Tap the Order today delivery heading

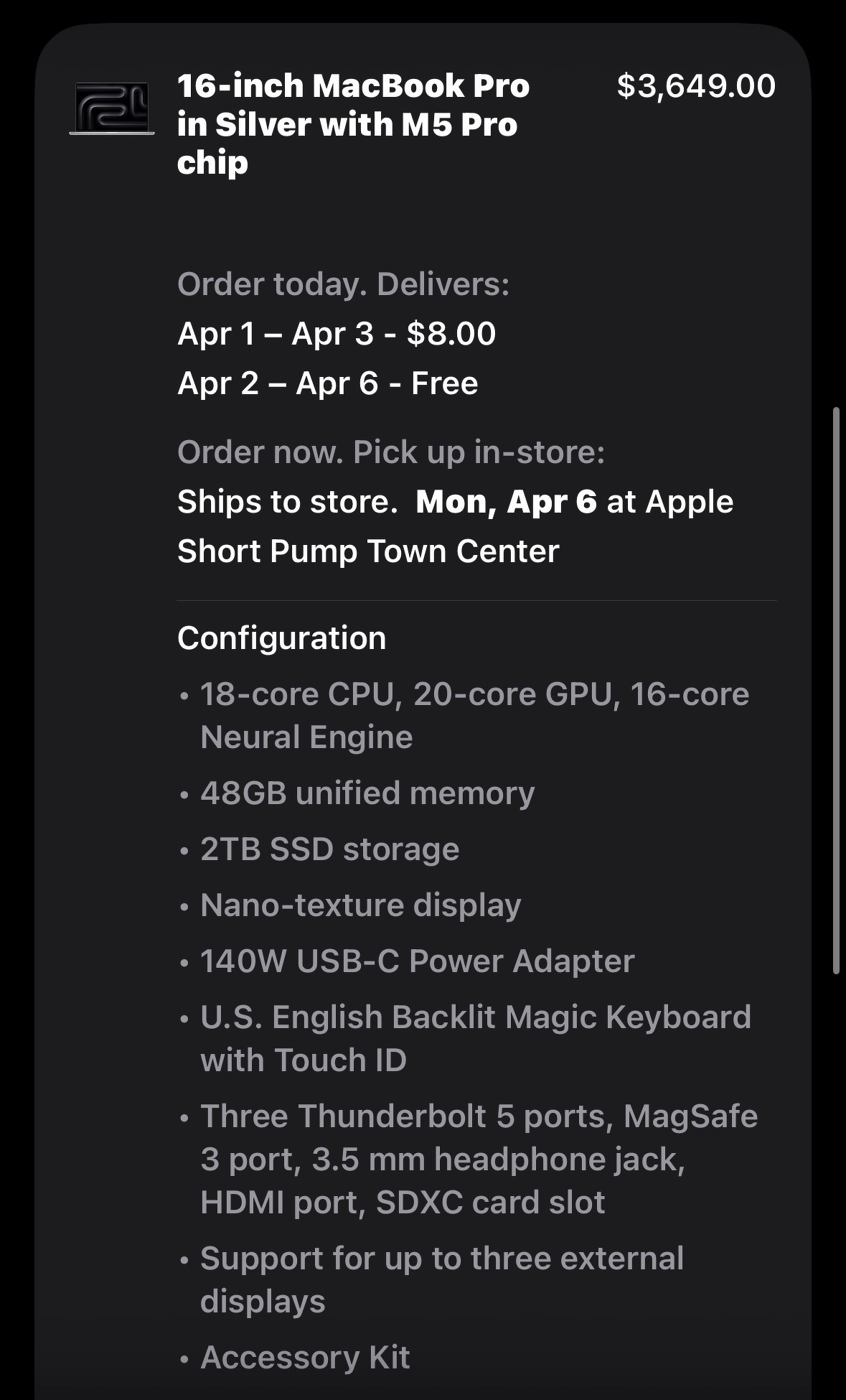click(343, 284)
